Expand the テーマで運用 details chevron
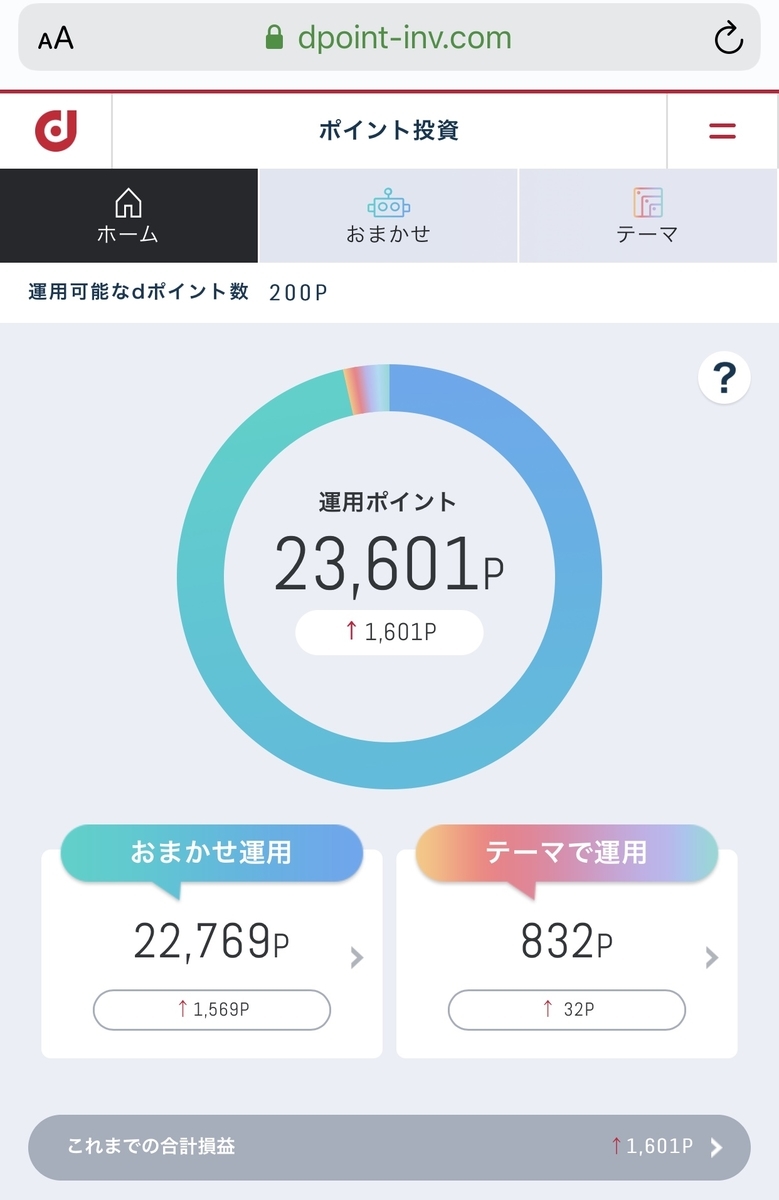This screenshot has width=779, height=1200. (x=711, y=957)
